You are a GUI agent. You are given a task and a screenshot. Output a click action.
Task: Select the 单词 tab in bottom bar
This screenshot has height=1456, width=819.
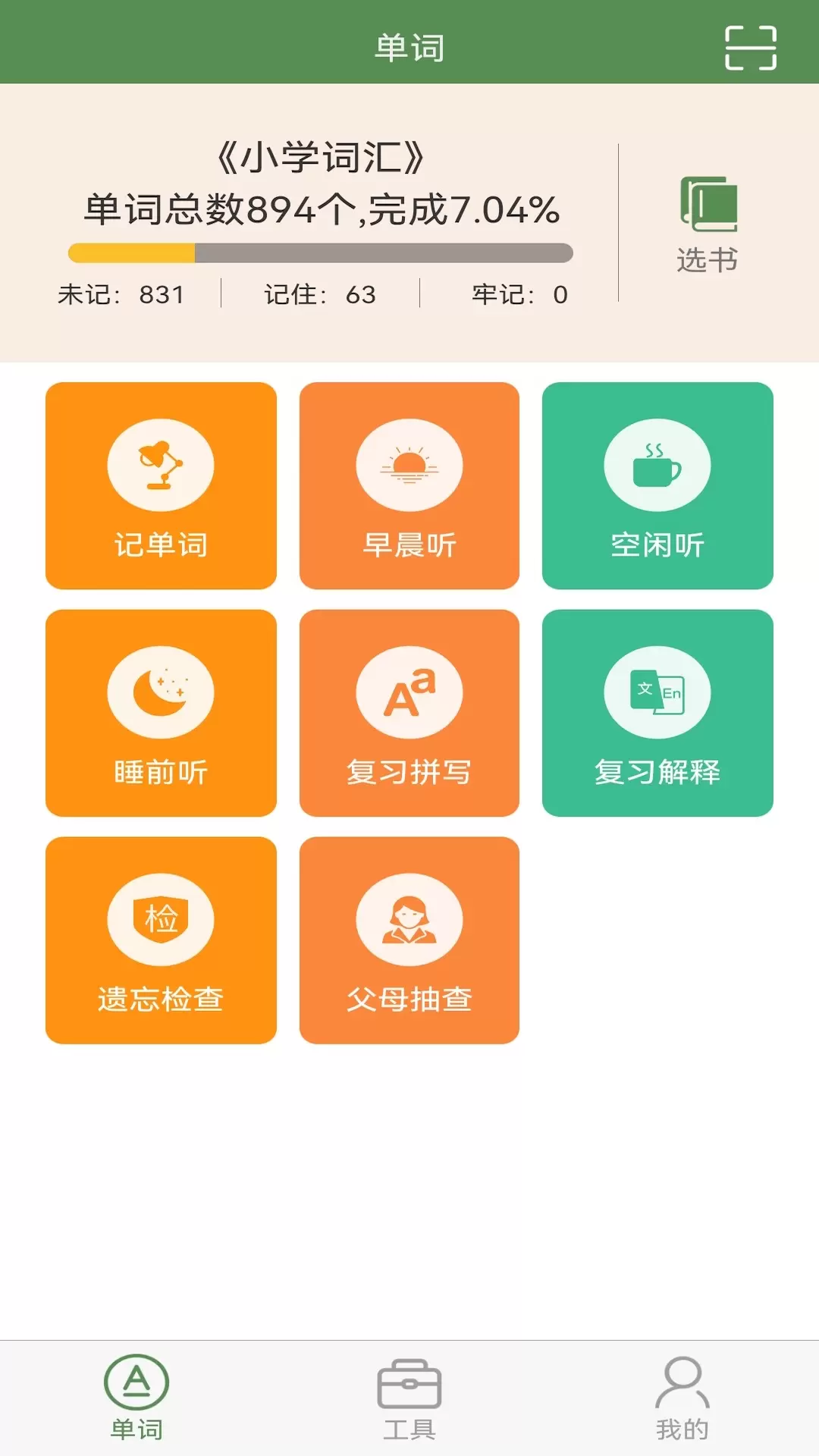click(136, 1399)
